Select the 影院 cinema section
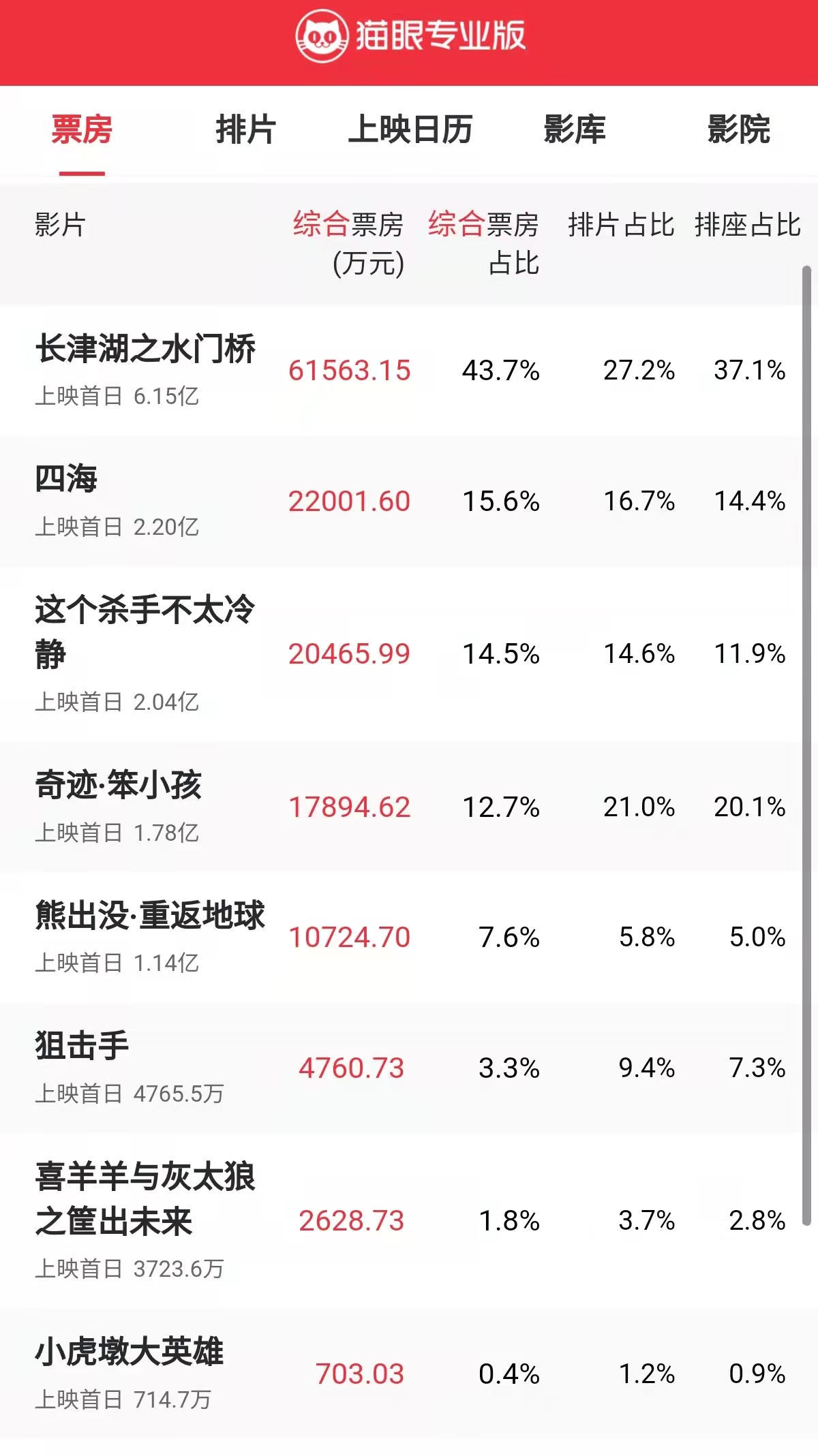818x1456 pixels. click(x=740, y=133)
